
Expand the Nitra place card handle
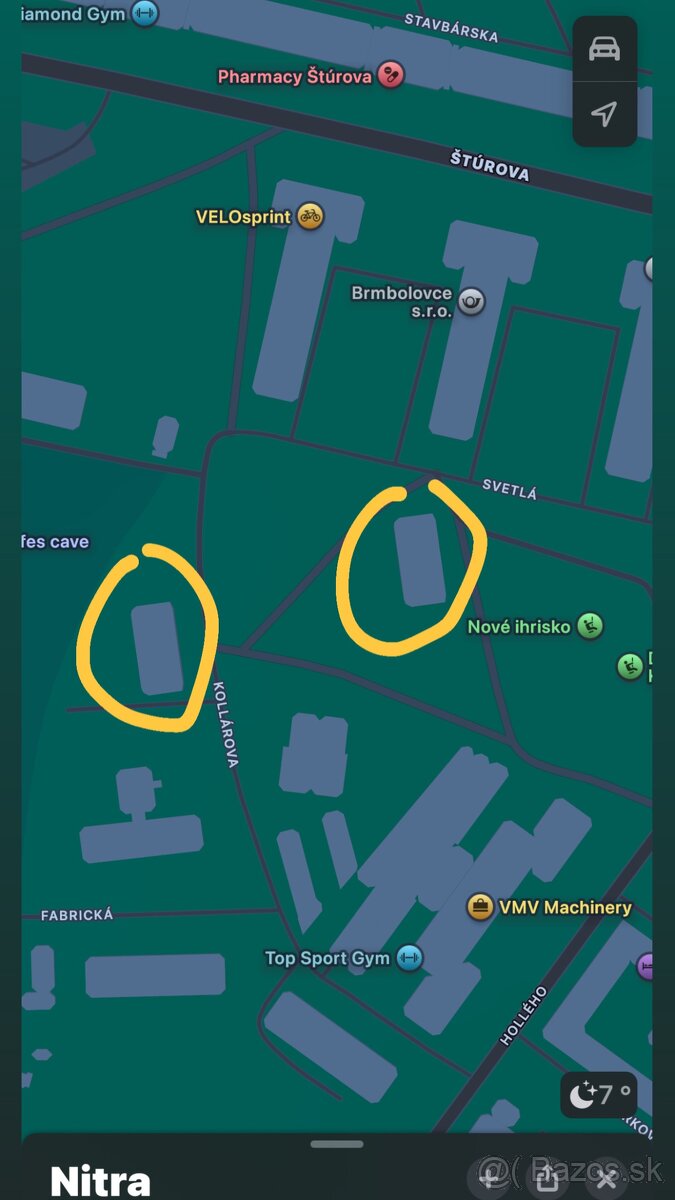[x=337, y=1144]
